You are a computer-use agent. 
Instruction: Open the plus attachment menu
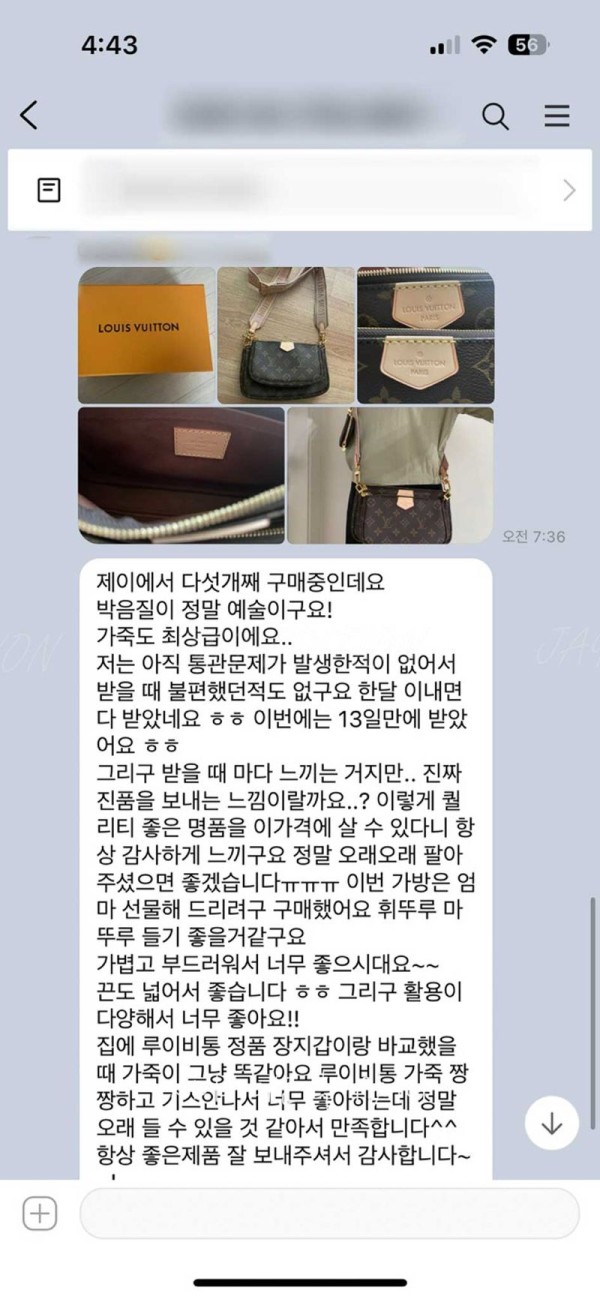click(40, 1215)
